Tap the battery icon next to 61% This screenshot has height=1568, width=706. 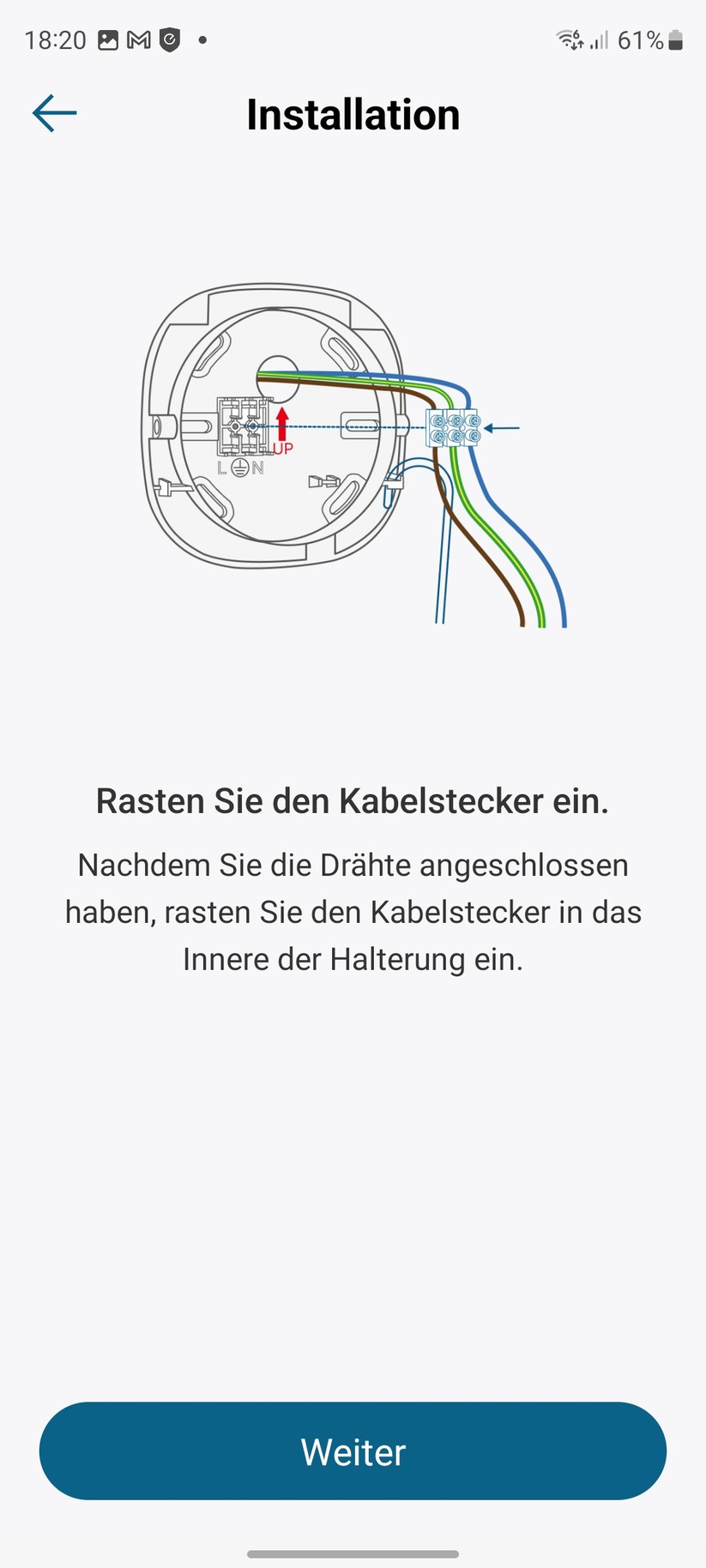tap(674, 39)
